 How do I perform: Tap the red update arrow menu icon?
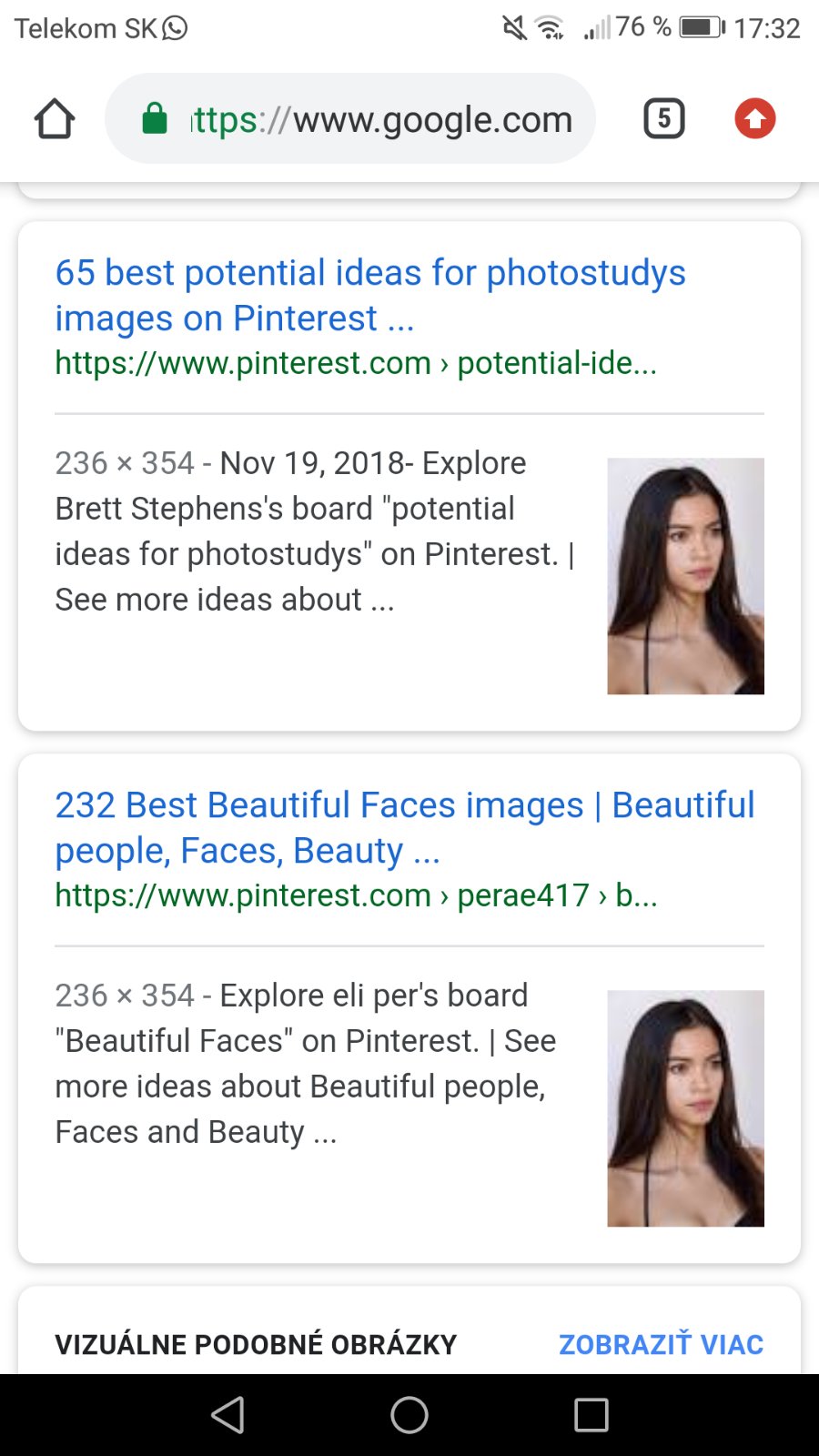tap(754, 119)
